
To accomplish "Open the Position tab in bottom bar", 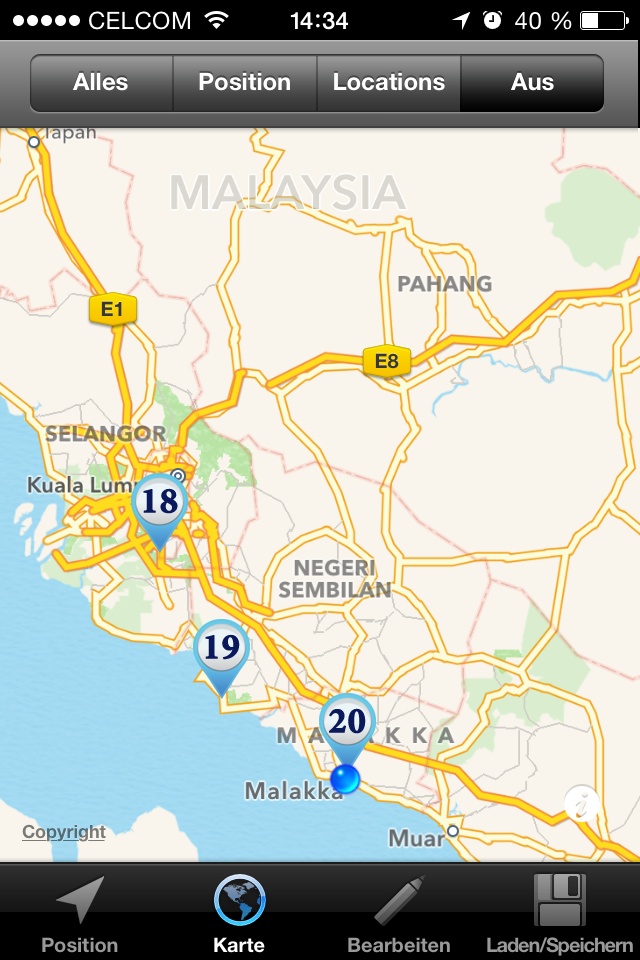I will pos(80,912).
